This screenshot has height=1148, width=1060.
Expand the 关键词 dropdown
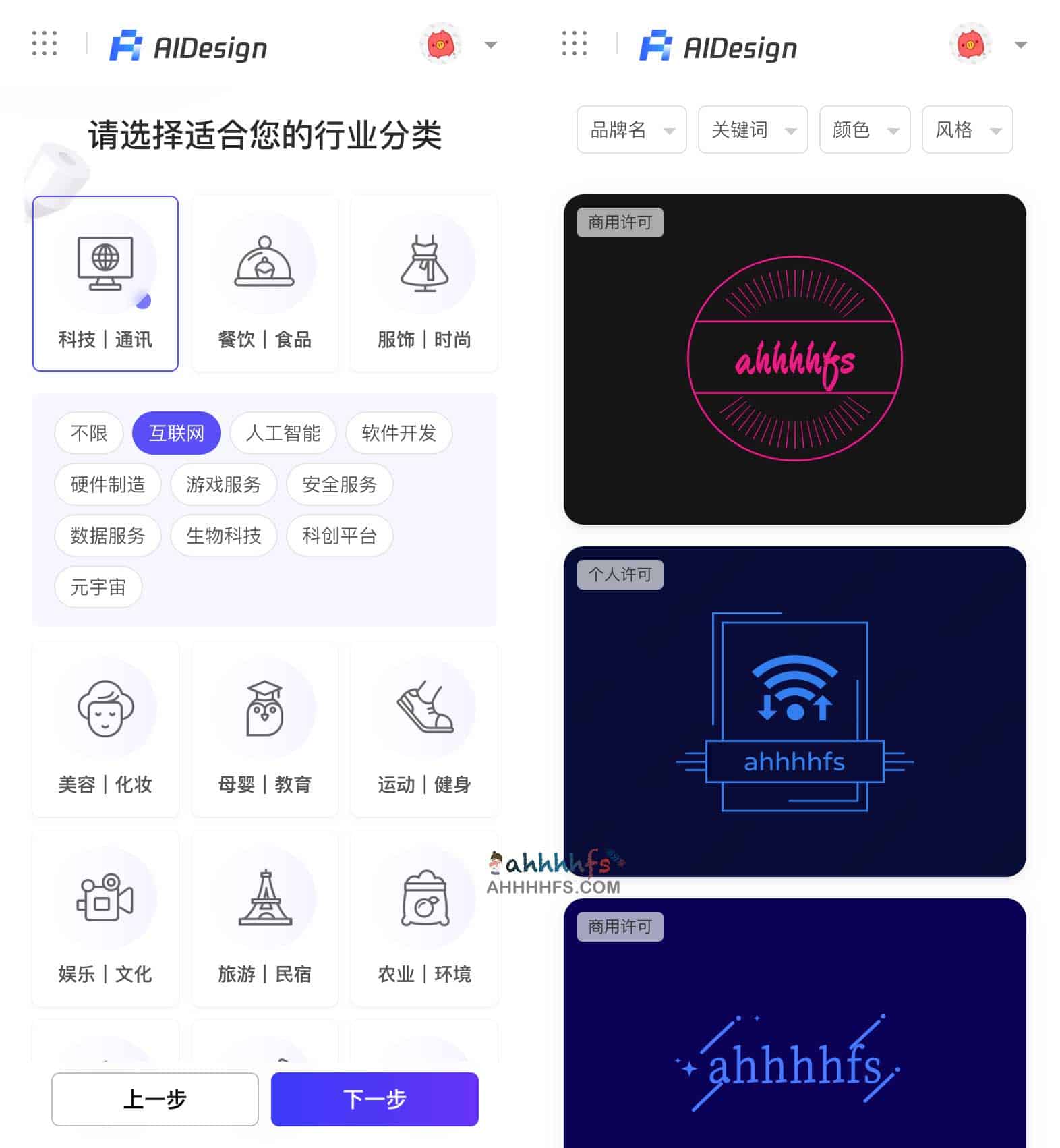[x=753, y=130]
